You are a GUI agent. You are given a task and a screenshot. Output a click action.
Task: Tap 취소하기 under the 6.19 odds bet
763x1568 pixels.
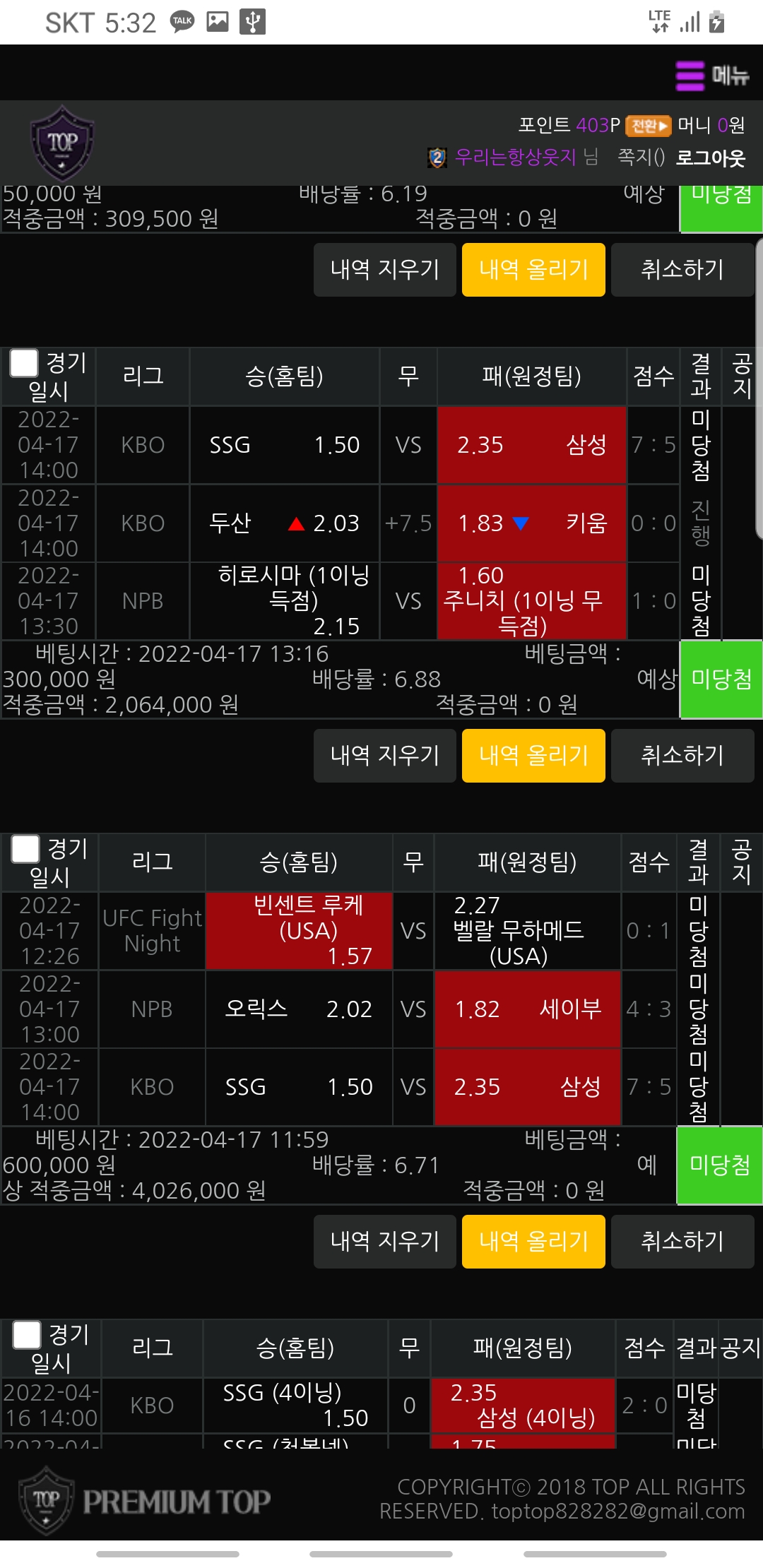click(x=682, y=270)
